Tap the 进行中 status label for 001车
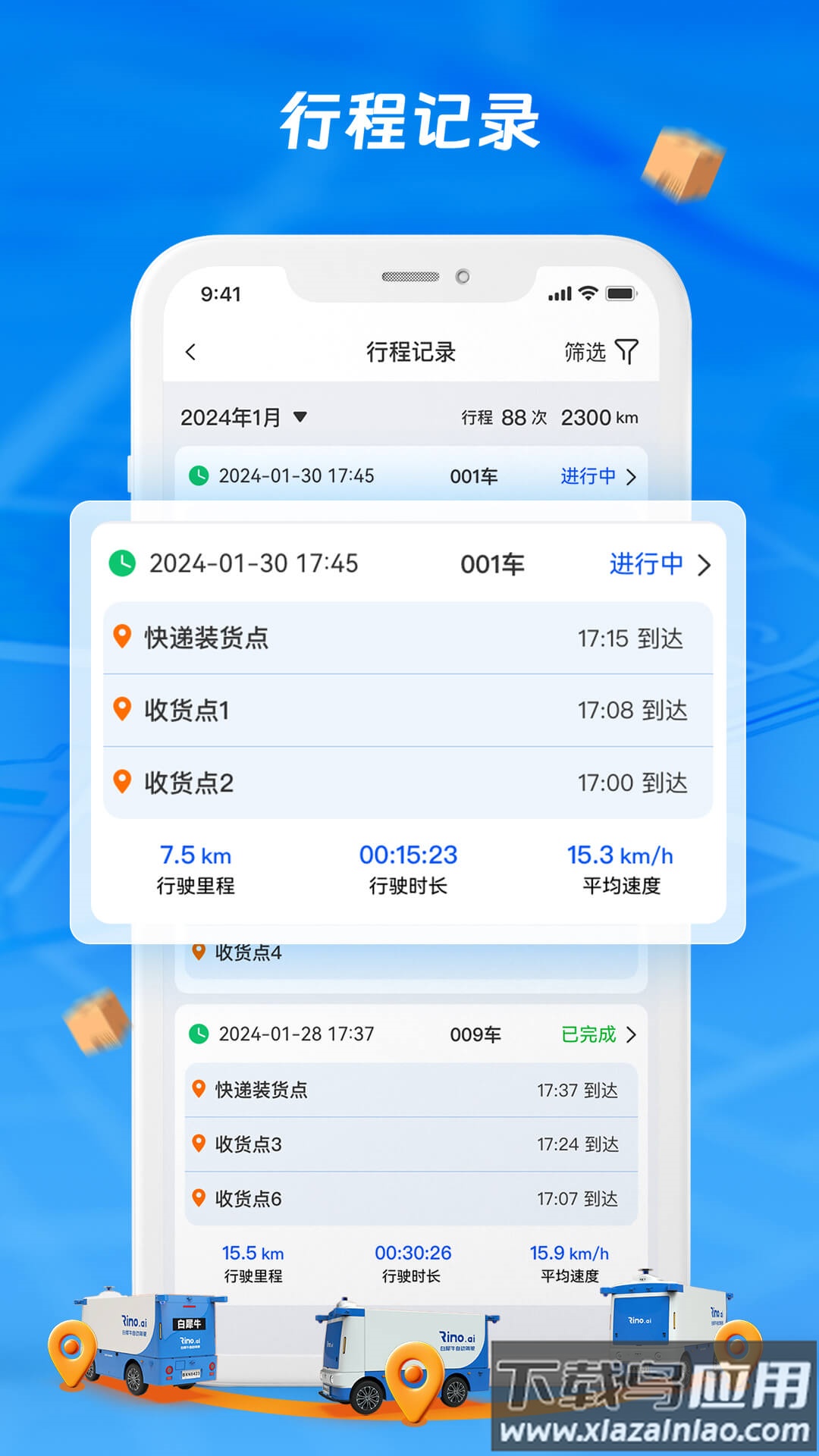This screenshot has width=819, height=1456. click(x=647, y=563)
